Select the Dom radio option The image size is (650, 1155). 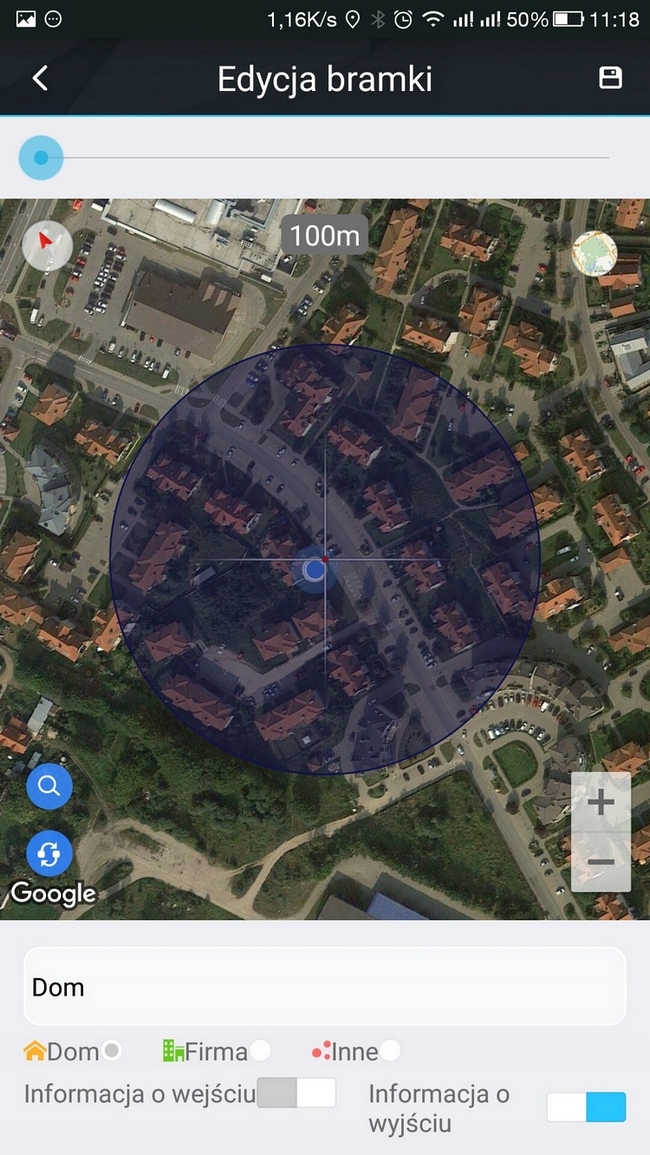point(112,1051)
